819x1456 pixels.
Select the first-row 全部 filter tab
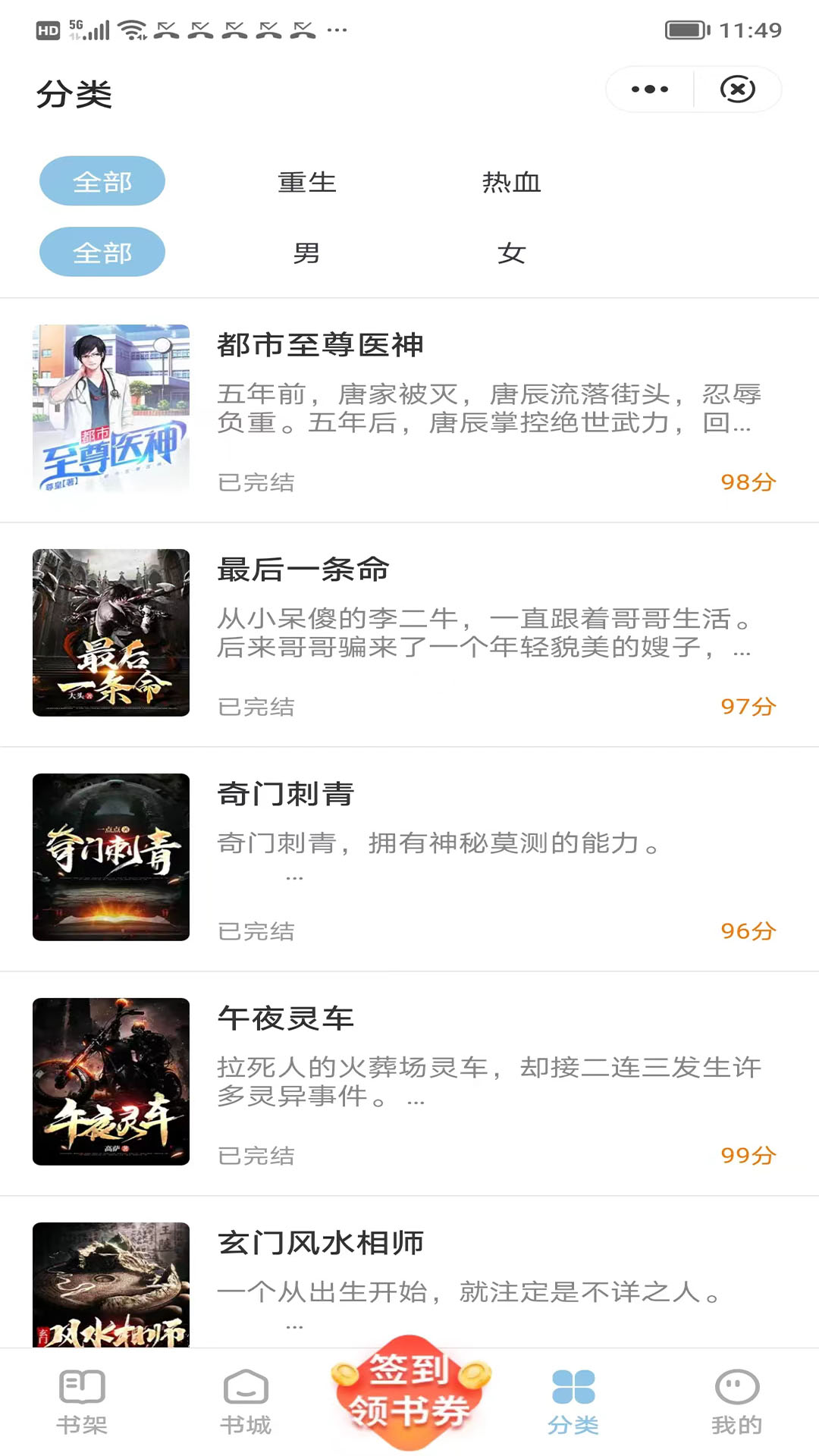click(x=102, y=181)
